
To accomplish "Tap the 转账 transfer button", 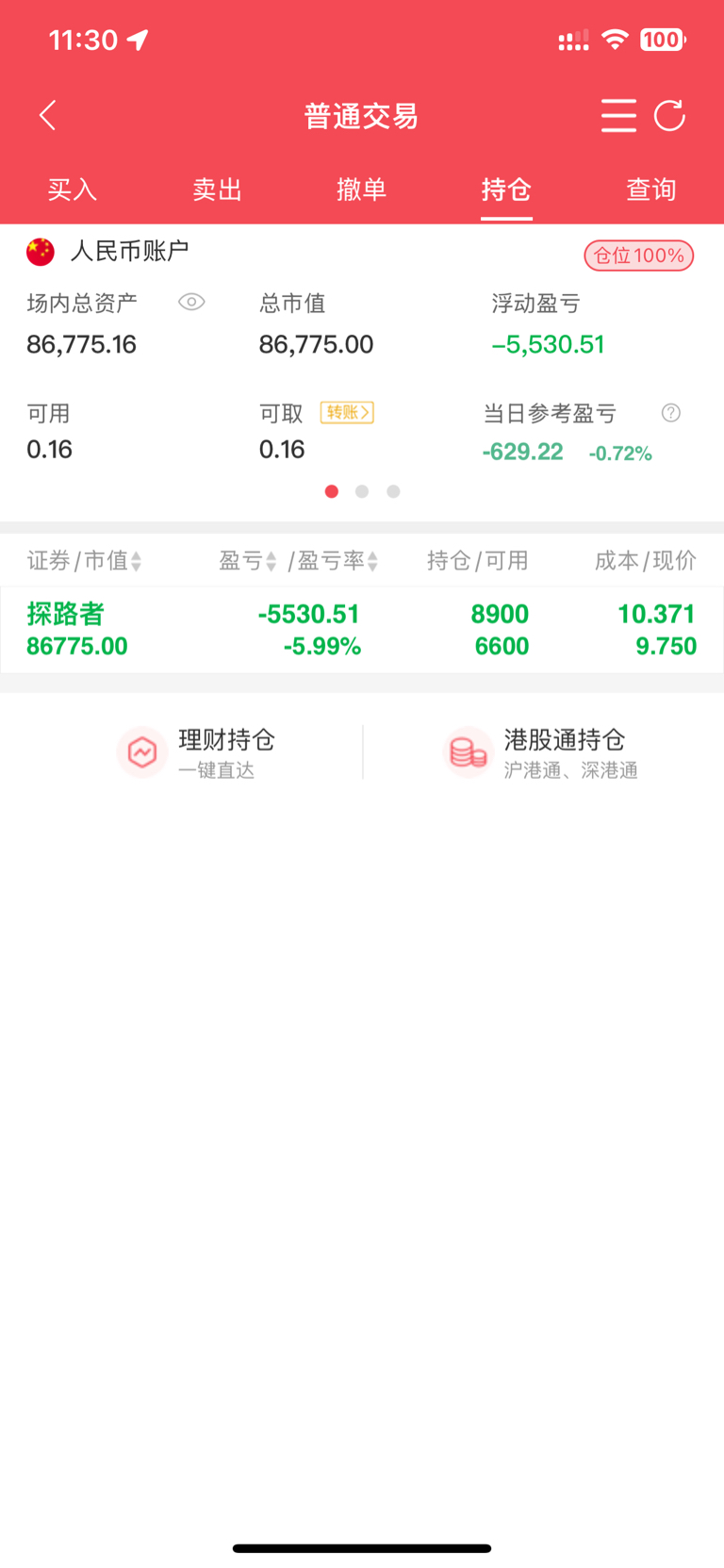I will (x=348, y=412).
